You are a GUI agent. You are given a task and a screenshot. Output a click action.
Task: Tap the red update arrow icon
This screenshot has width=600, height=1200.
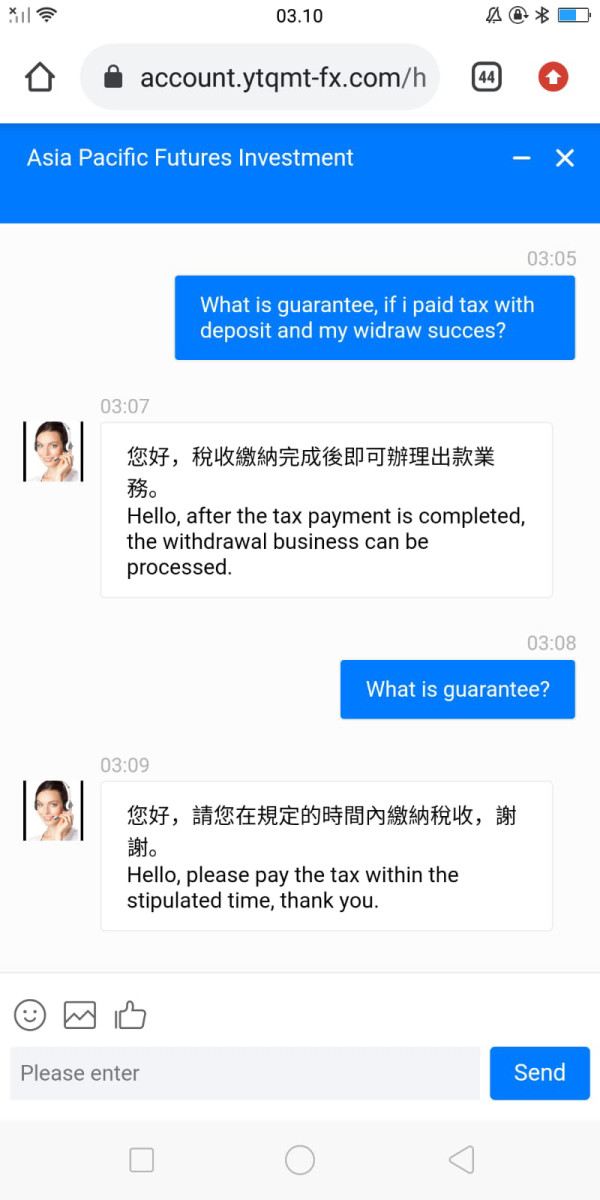pos(553,77)
